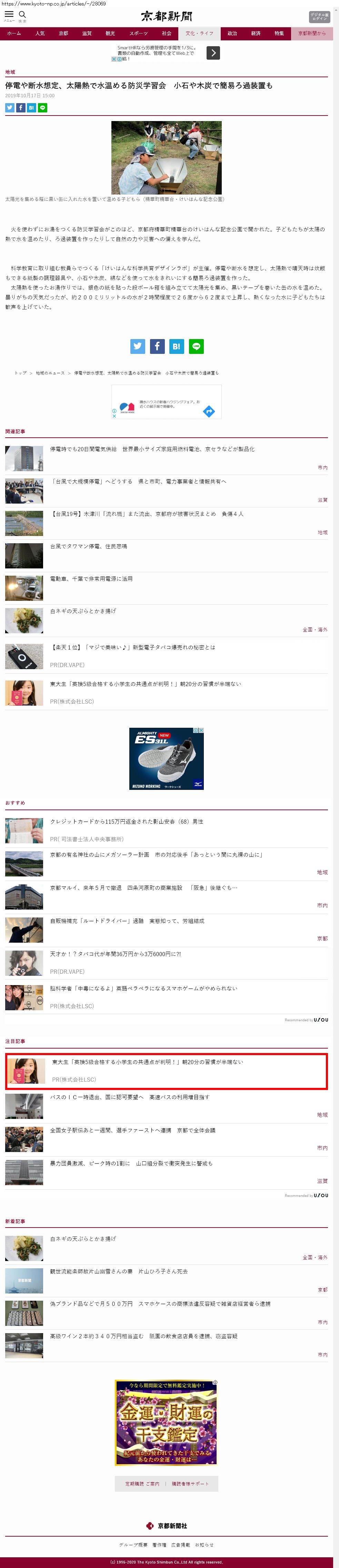Go to 地域のニュース breadcrumb

(x=50, y=373)
